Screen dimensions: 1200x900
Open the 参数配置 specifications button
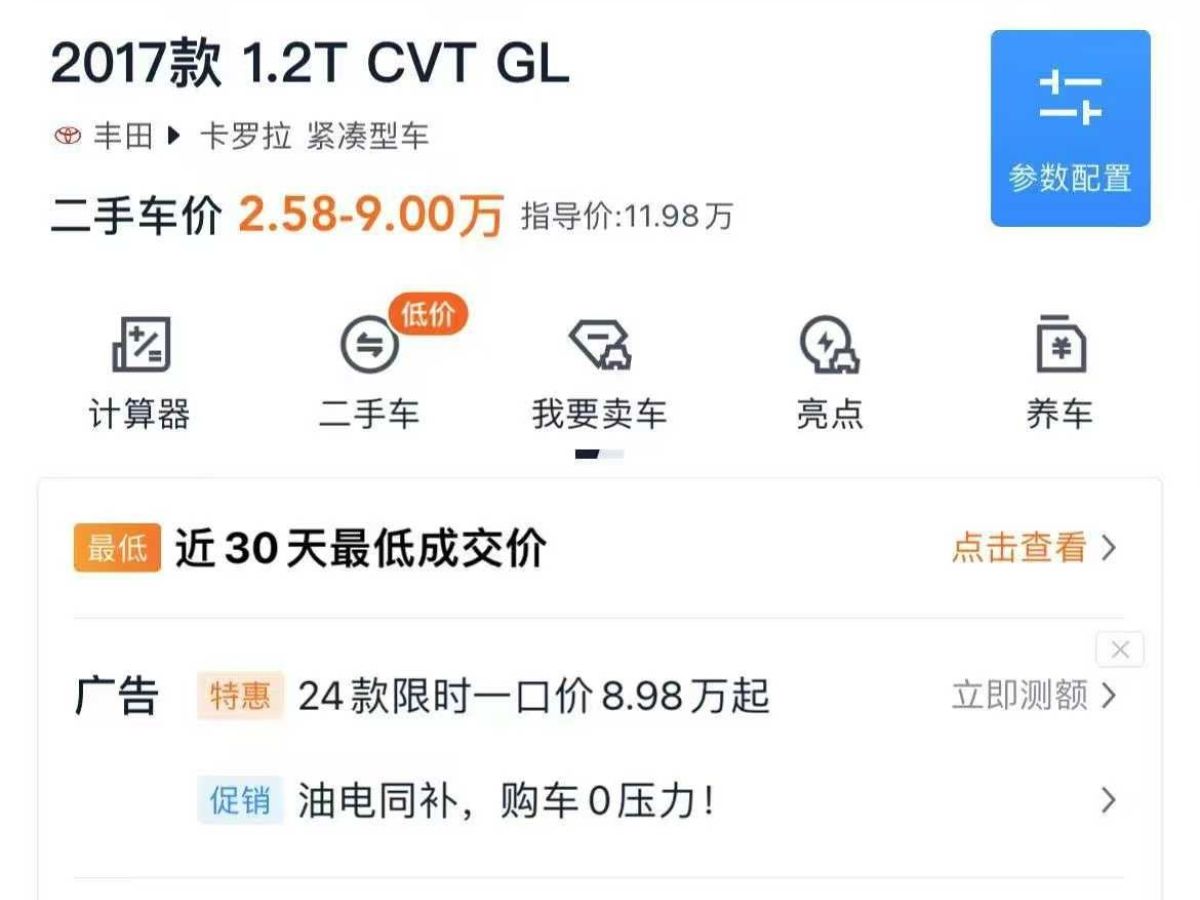(1070, 128)
